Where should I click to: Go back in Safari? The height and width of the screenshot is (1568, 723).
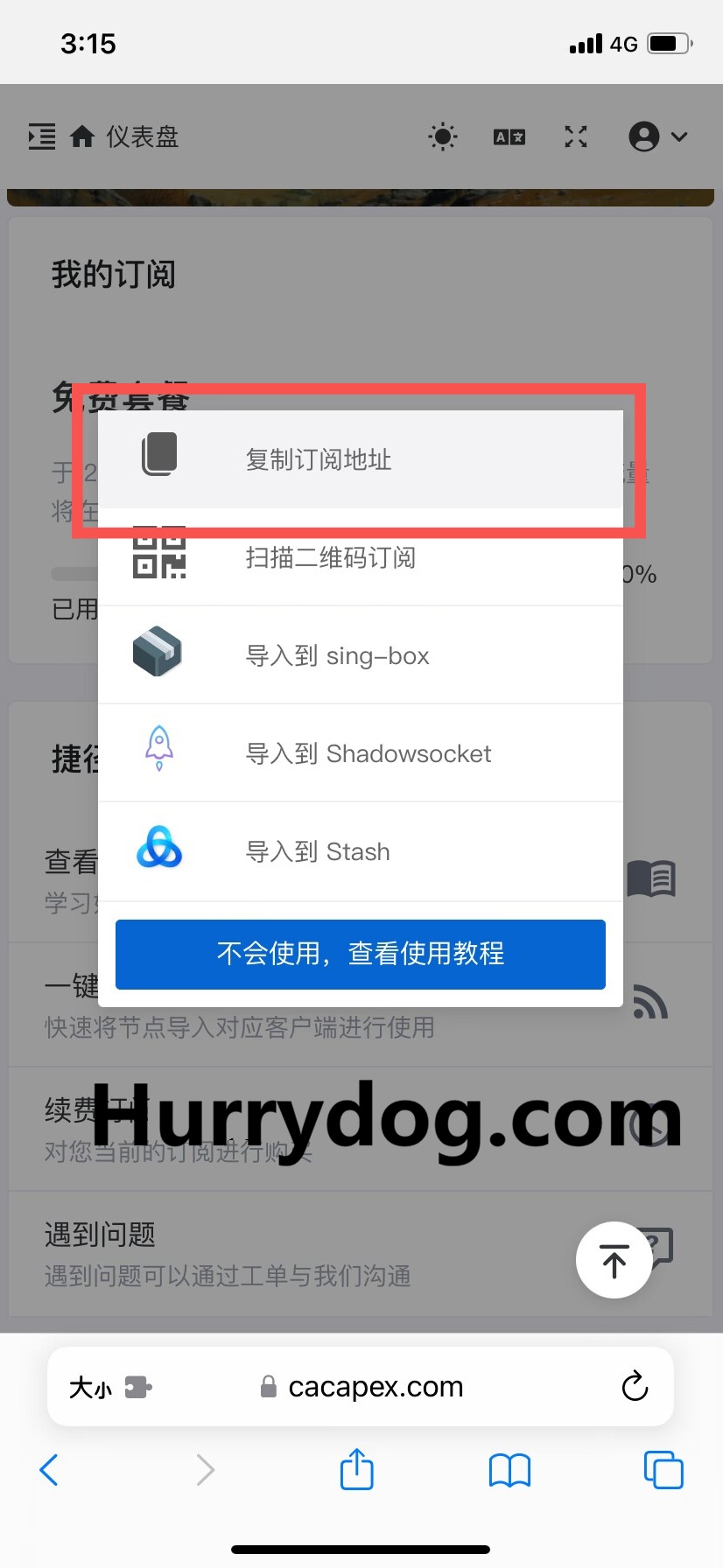[49, 1470]
